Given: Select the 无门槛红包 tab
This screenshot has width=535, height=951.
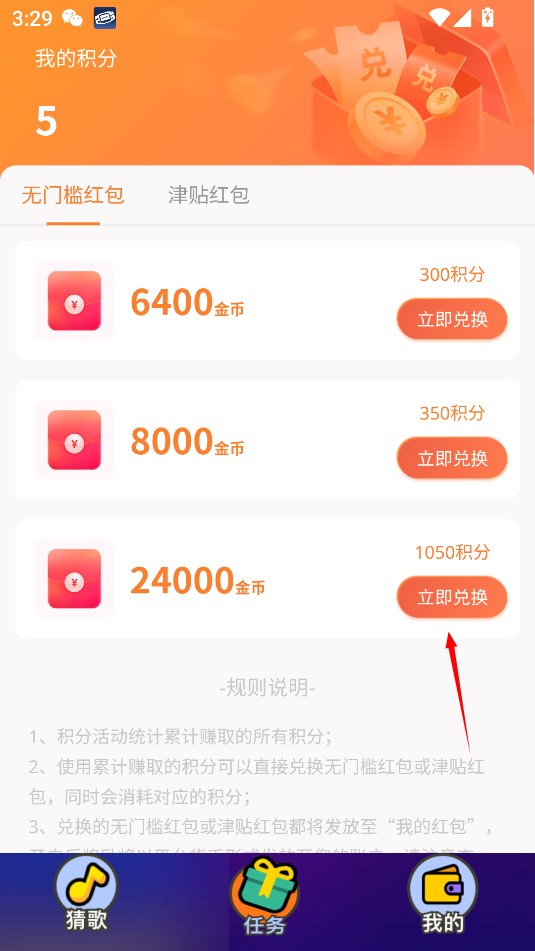Looking at the screenshot, I should pos(73,195).
